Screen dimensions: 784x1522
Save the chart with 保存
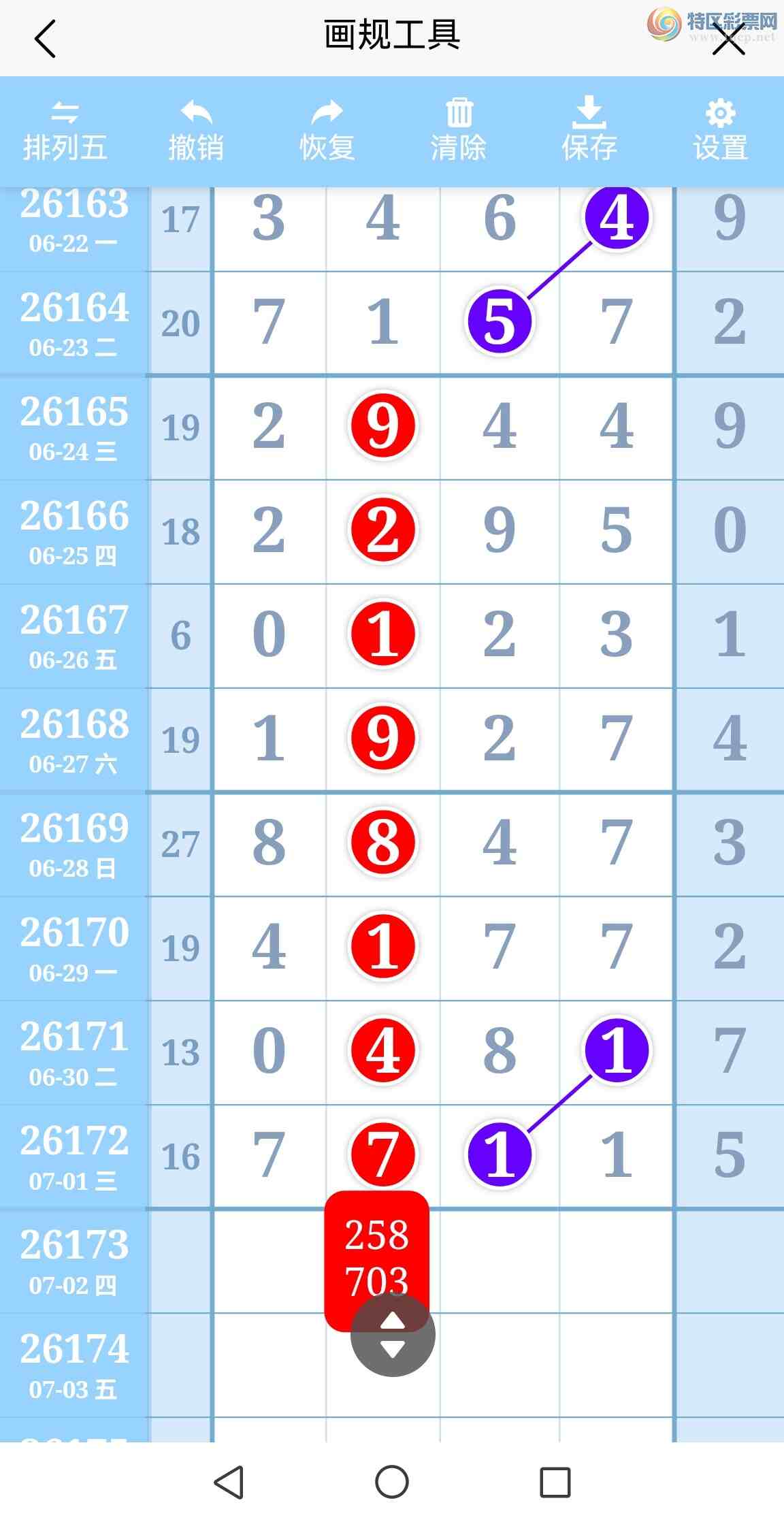[x=589, y=131]
